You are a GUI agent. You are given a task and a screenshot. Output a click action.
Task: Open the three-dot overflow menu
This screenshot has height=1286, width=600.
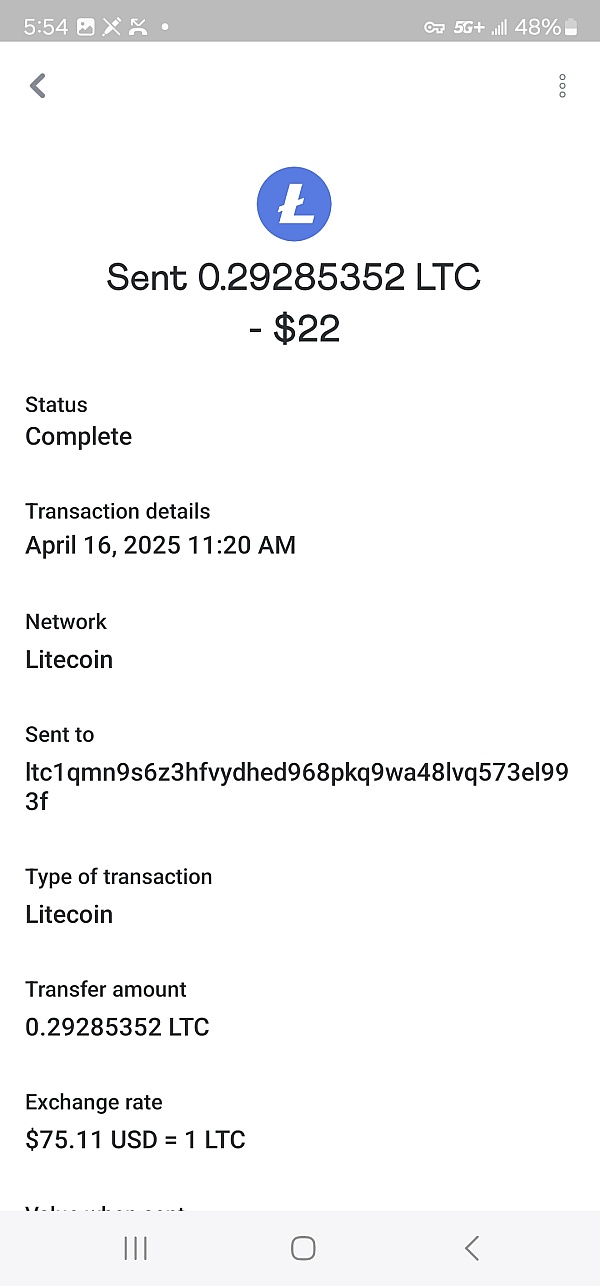(x=562, y=86)
